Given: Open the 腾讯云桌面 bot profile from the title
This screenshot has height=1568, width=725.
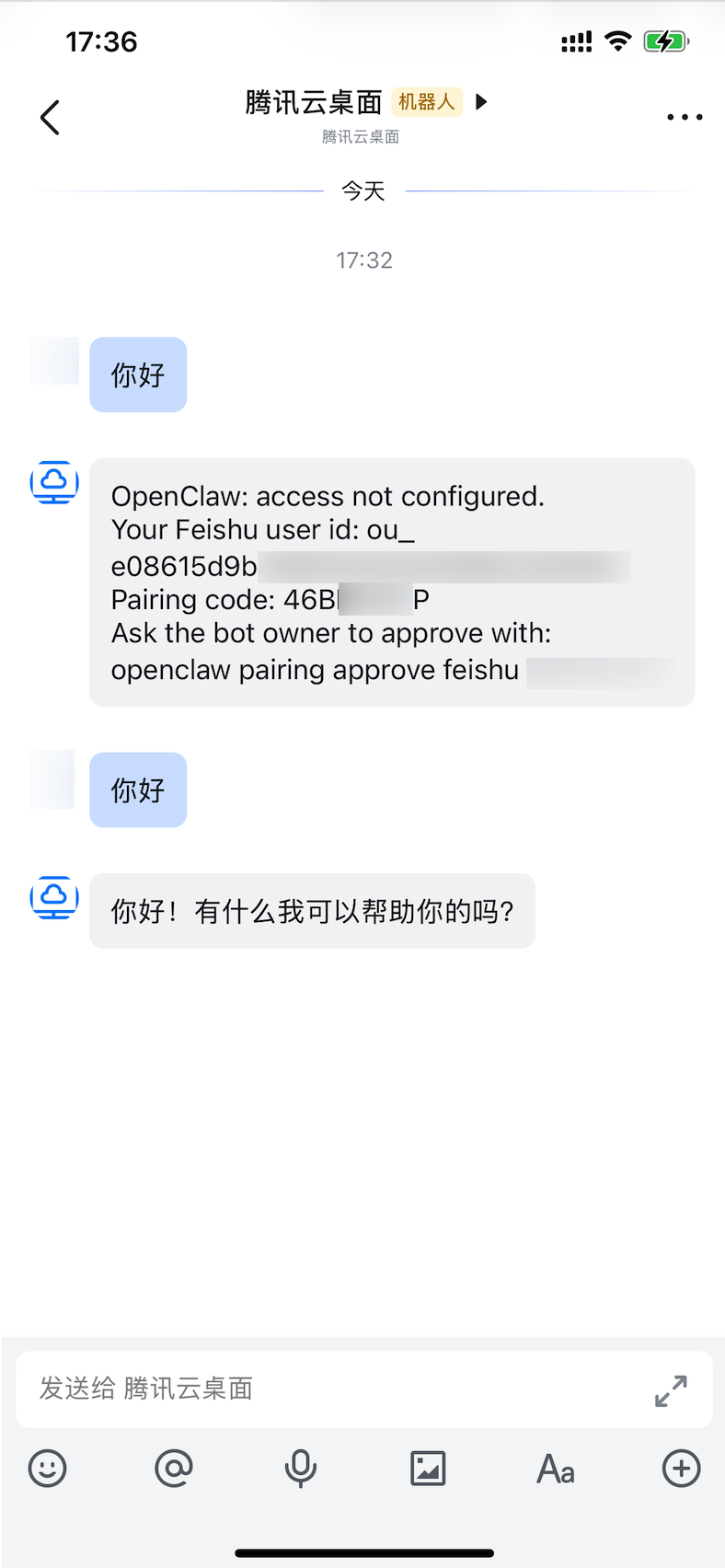Looking at the screenshot, I should tap(314, 102).
